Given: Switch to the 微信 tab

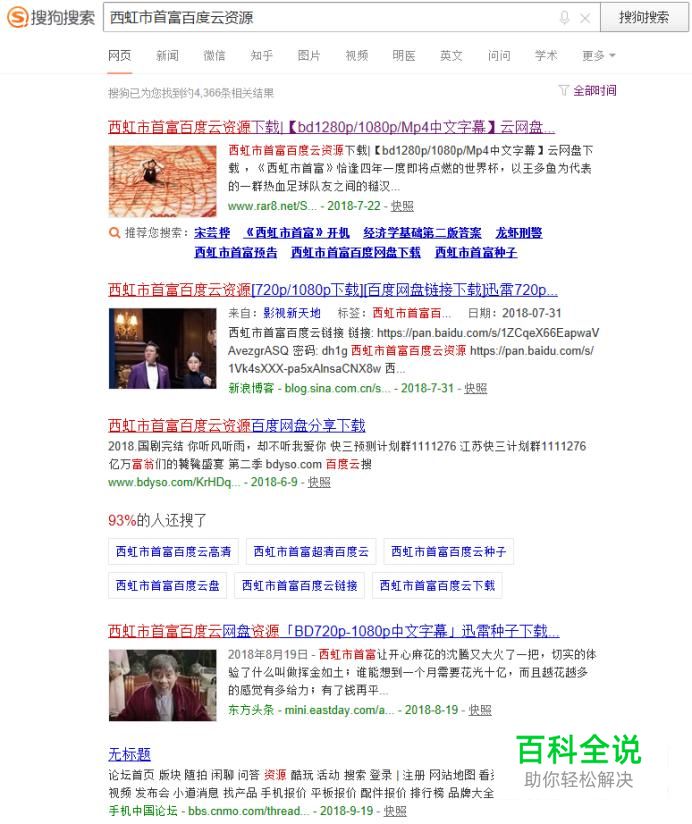Looking at the screenshot, I should (214, 56).
